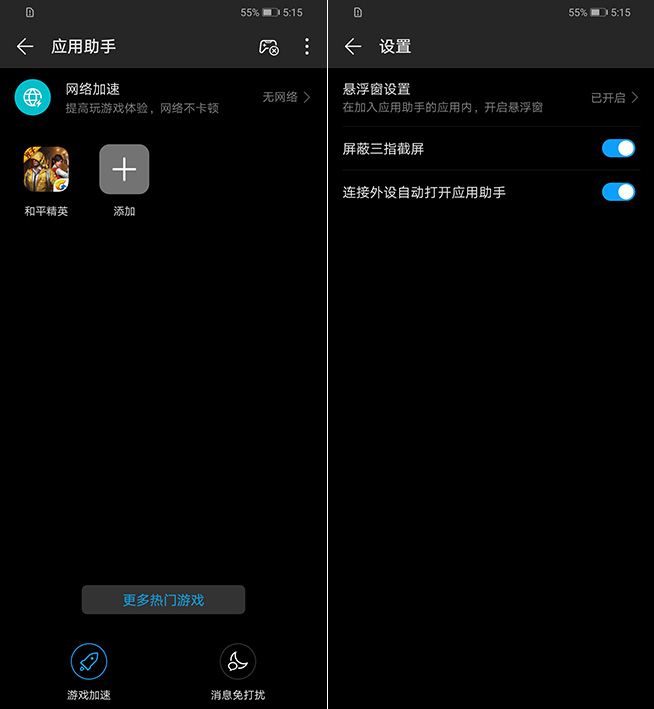This screenshot has width=654, height=709.
Task: Disable 屏蔽三指截屏 switch
Action: click(x=618, y=149)
